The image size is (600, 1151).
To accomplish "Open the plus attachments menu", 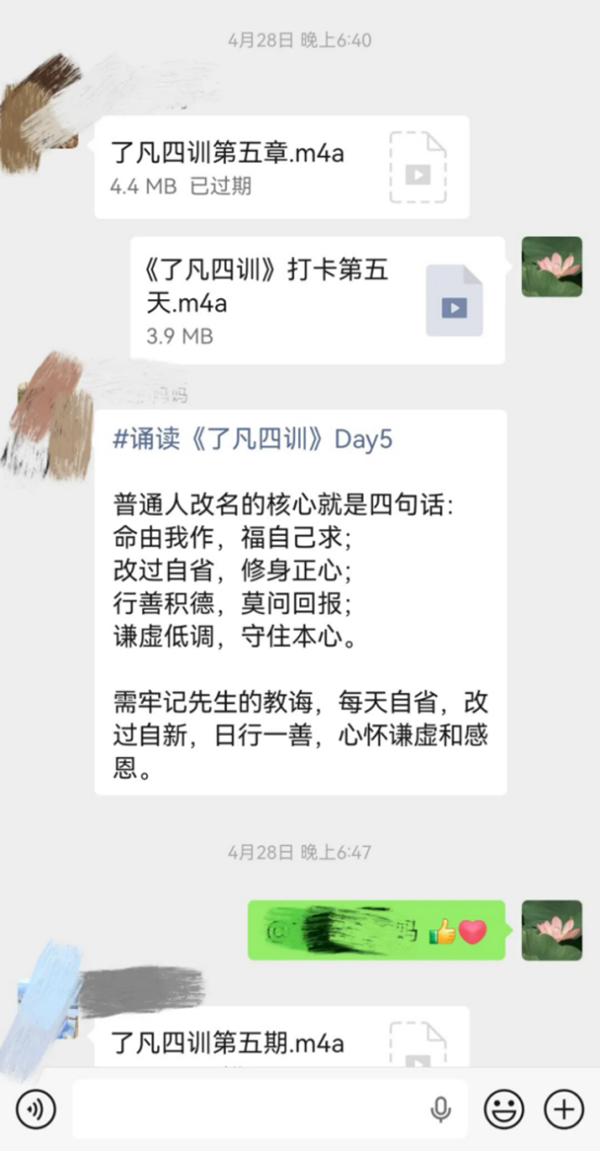I will point(564,1108).
